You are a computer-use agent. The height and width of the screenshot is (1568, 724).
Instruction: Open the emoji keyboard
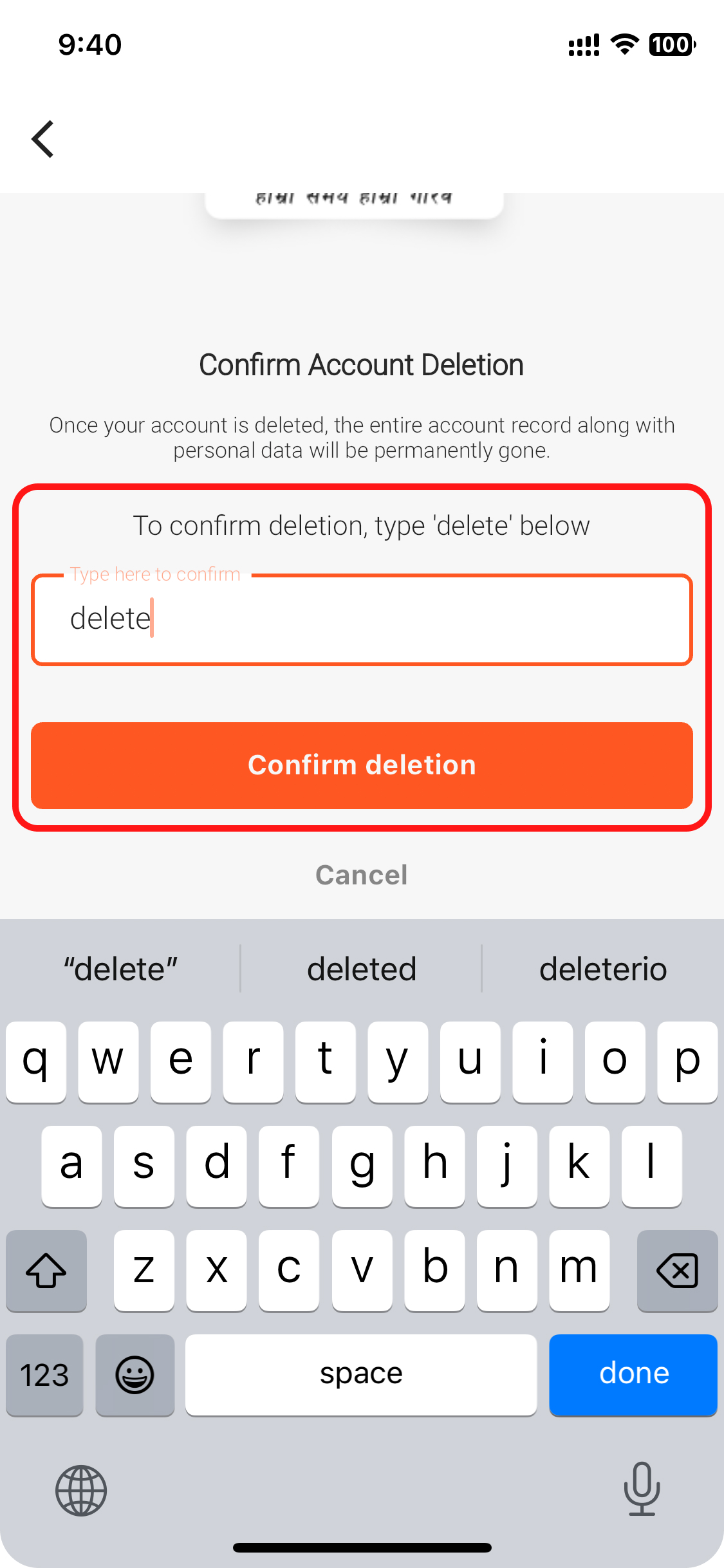click(135, 1374)
